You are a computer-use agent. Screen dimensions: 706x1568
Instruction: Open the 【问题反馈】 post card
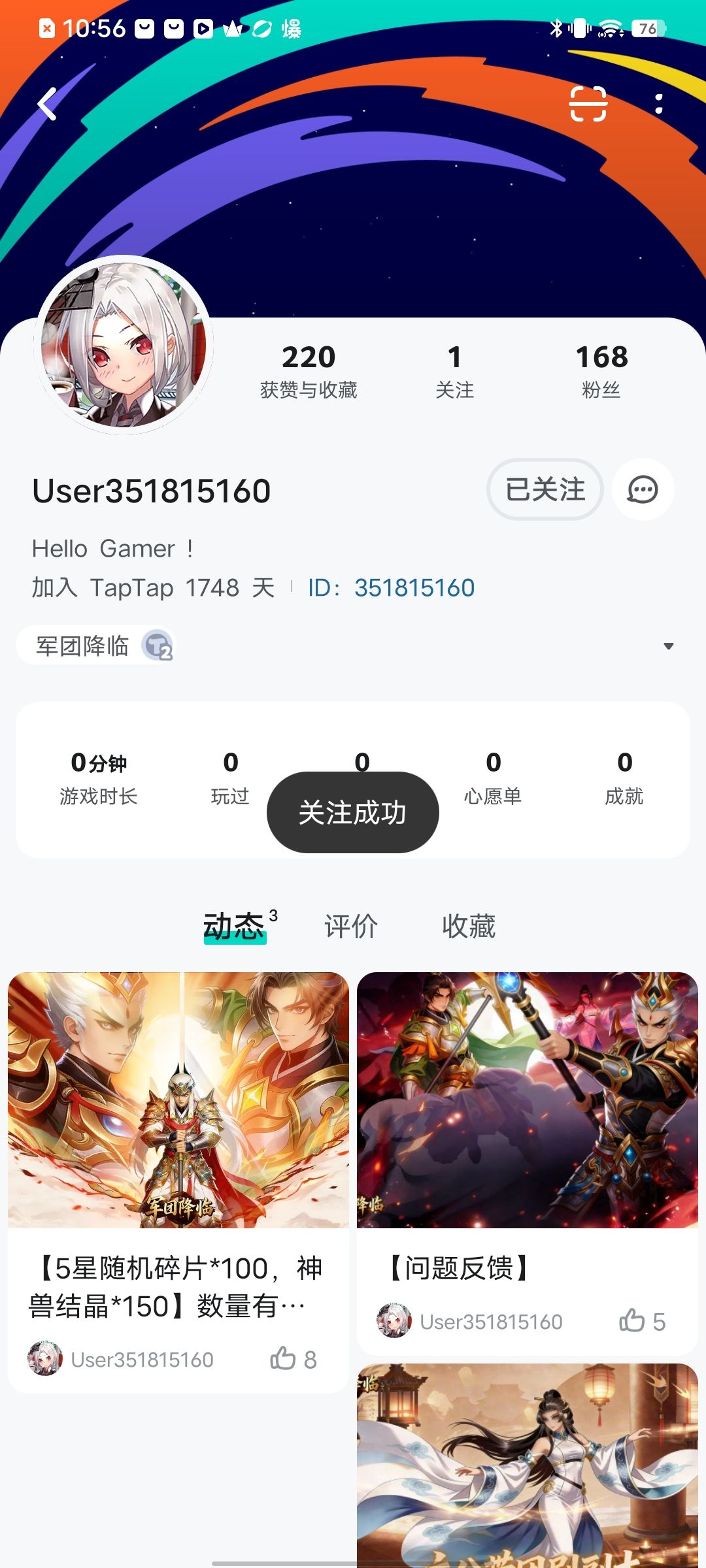point(528,1164)
